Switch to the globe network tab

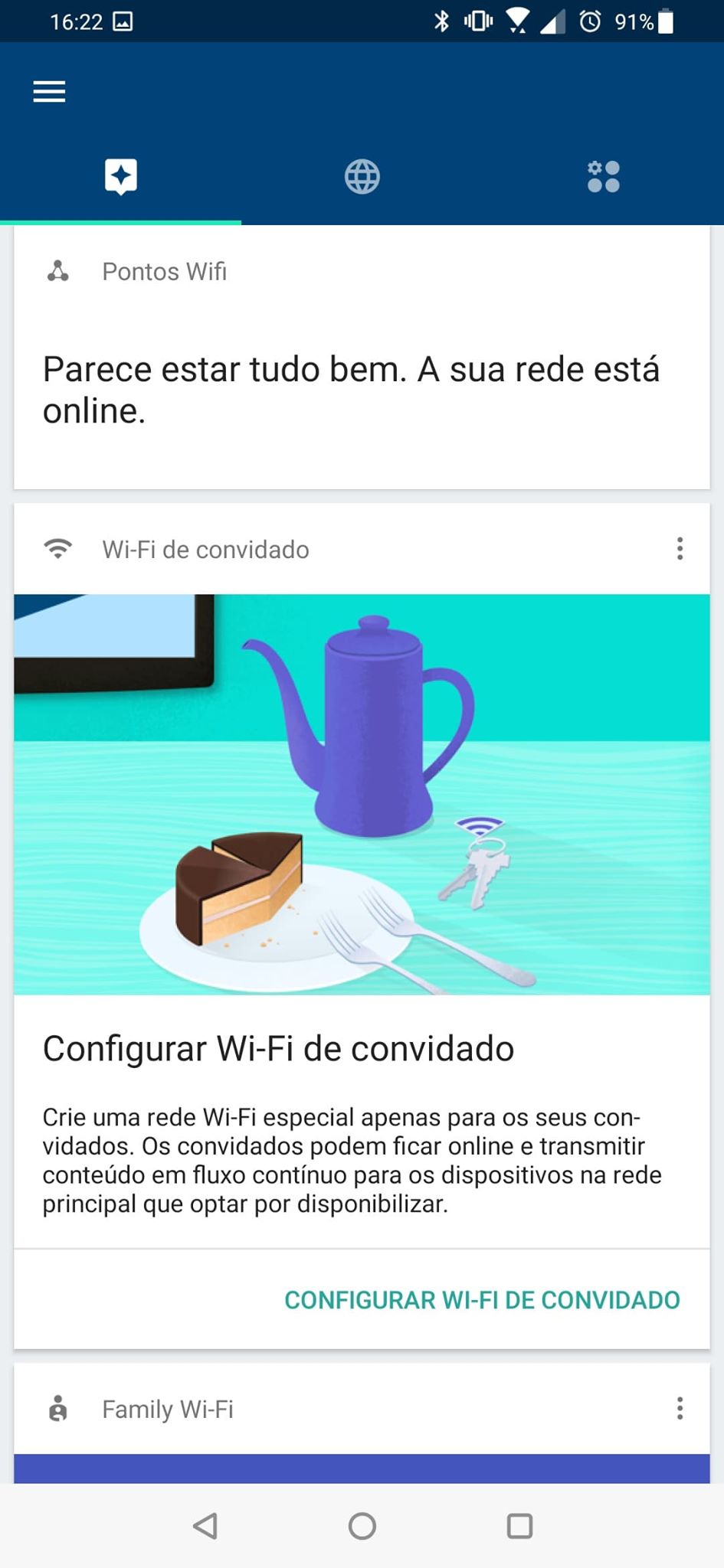pos(362,177)
